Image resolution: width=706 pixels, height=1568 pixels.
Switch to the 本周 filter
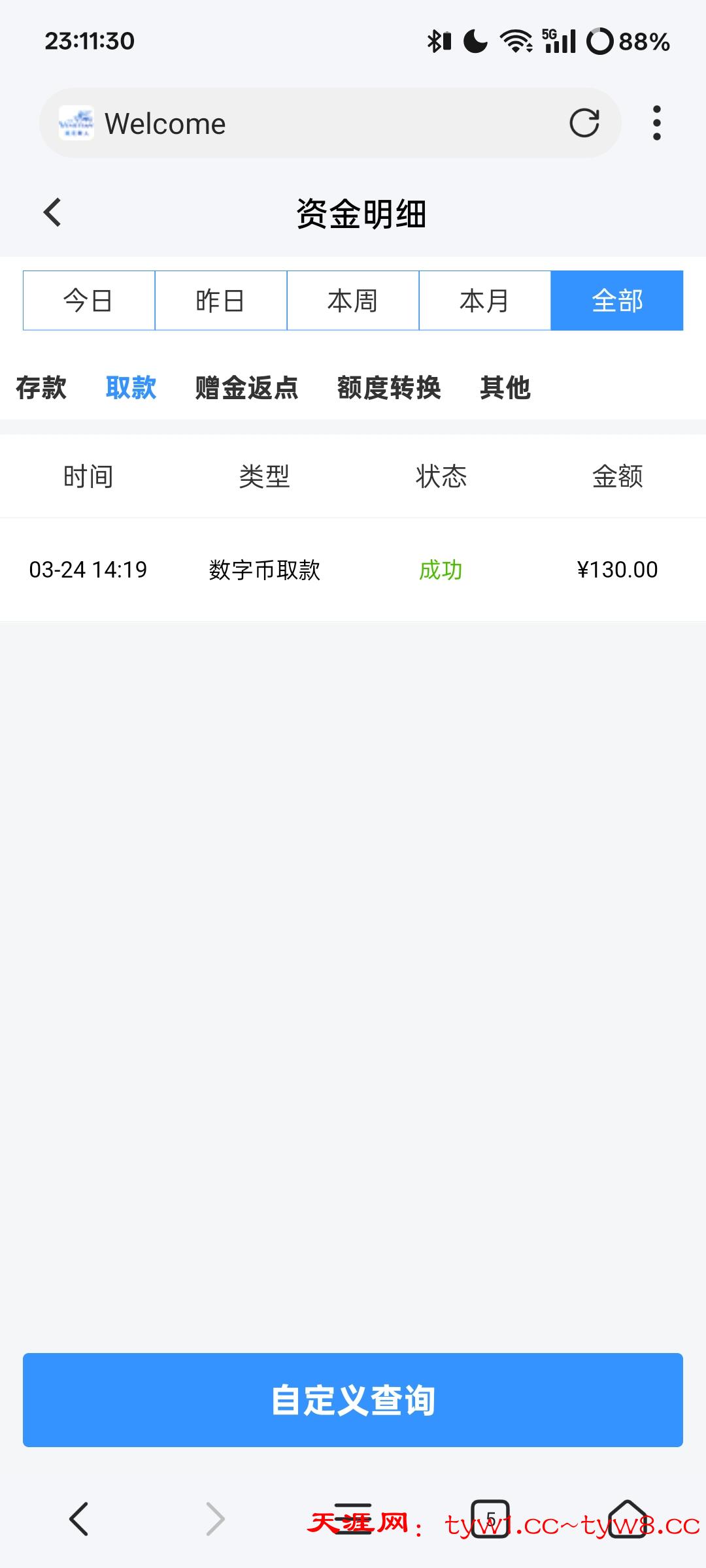pos(353,301)
